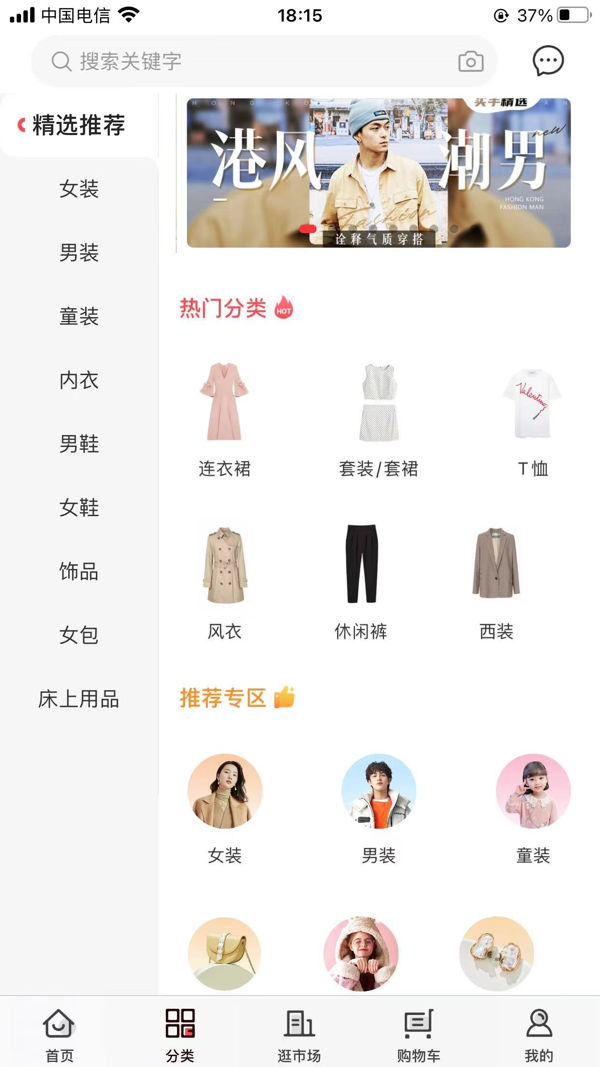Open the 港风潮男 banner
This screenshot has height=1067, width=600.
coord(378,173)
